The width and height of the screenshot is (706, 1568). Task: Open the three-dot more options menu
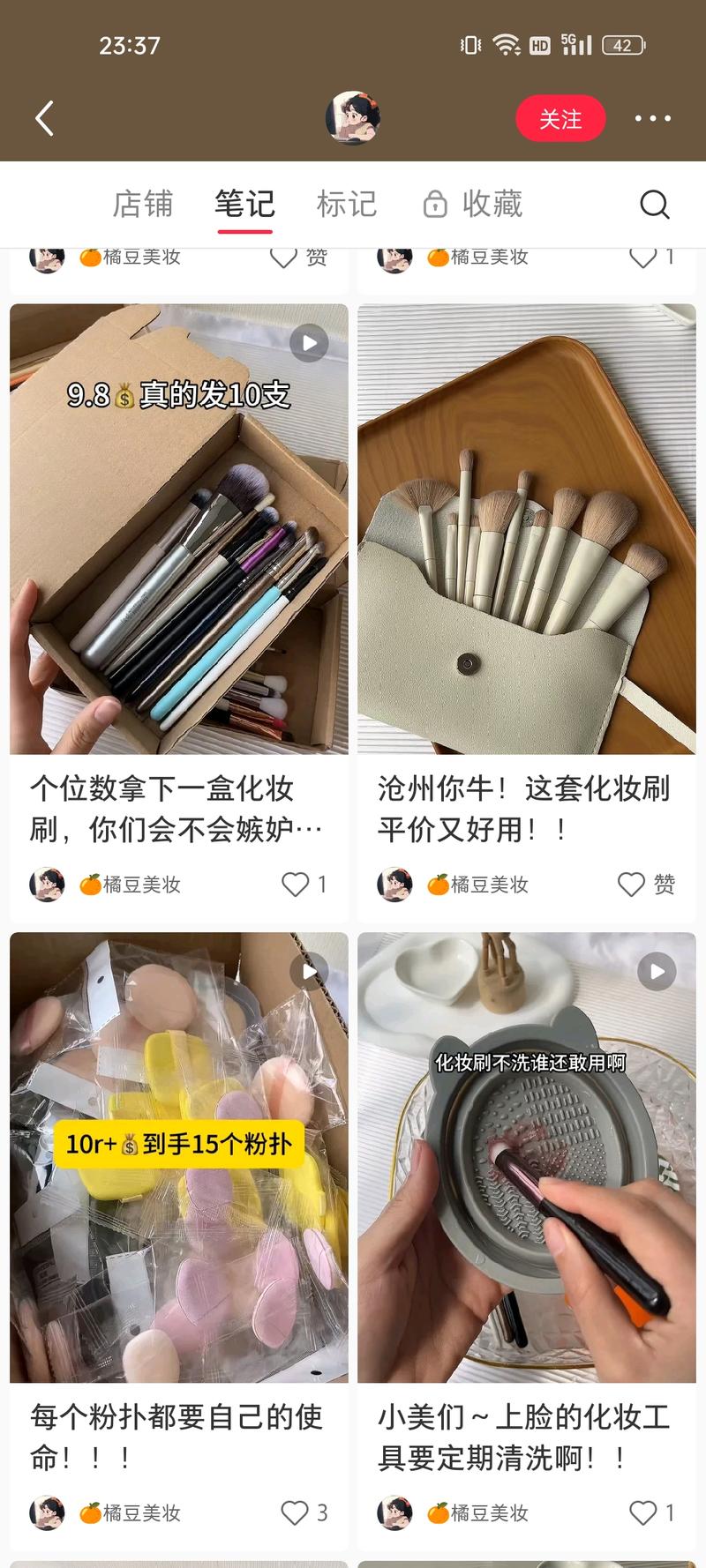coord(653,117)
